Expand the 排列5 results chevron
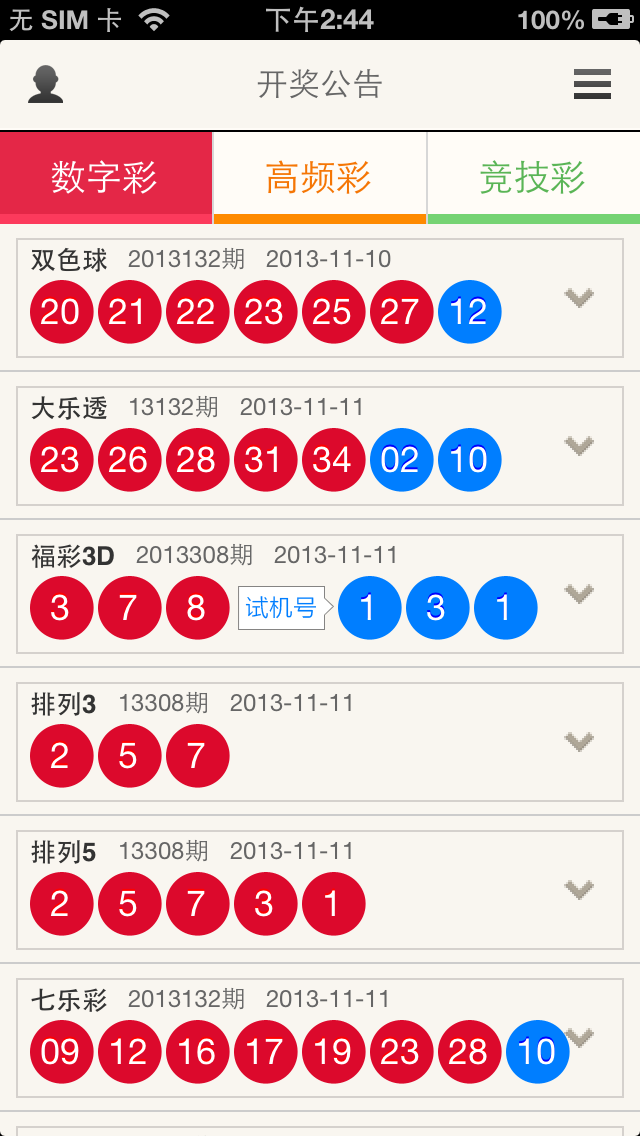Image resolution: width=640 pixels, height=1136 pixels. point(579,889)
